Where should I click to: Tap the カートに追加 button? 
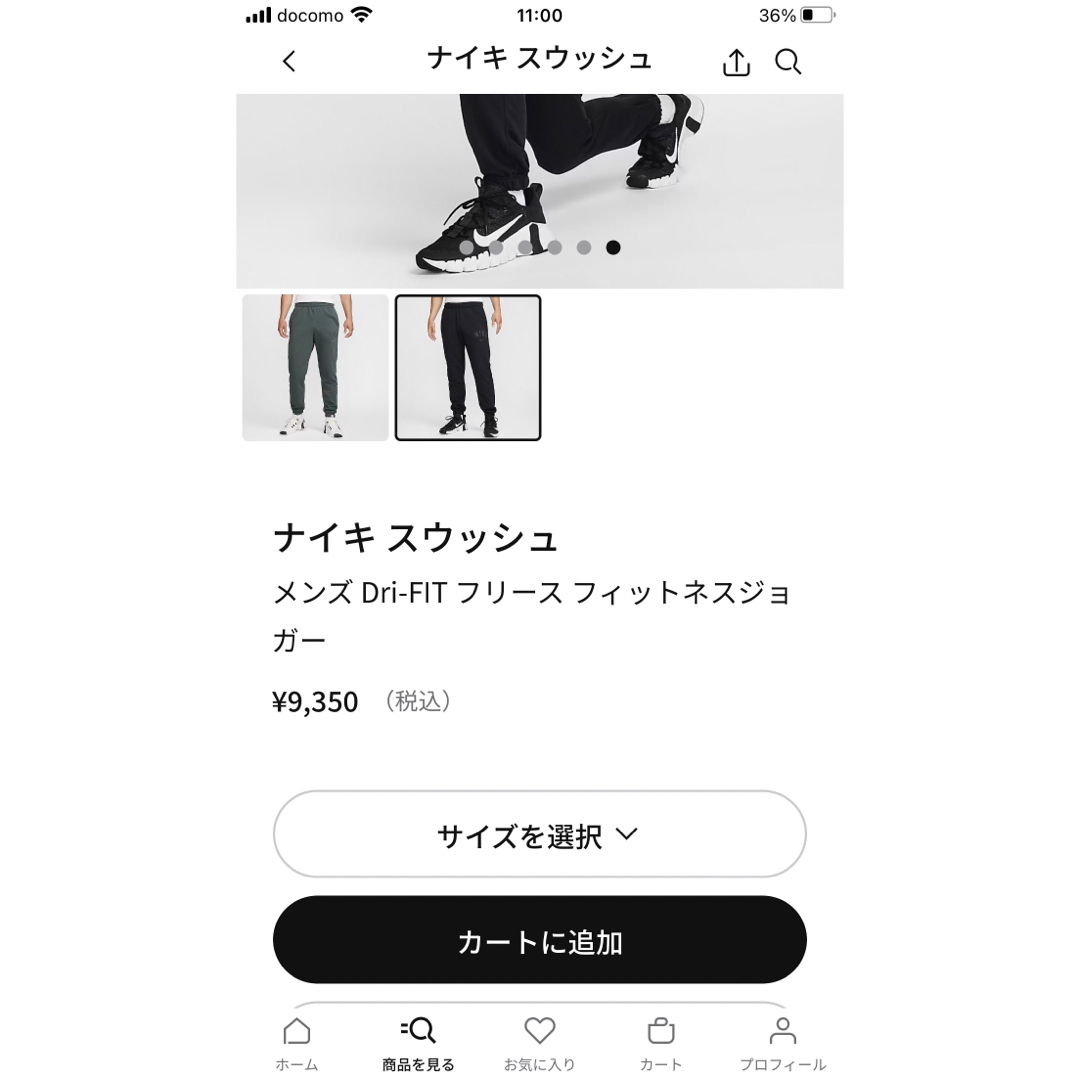(x=539, y=940)
